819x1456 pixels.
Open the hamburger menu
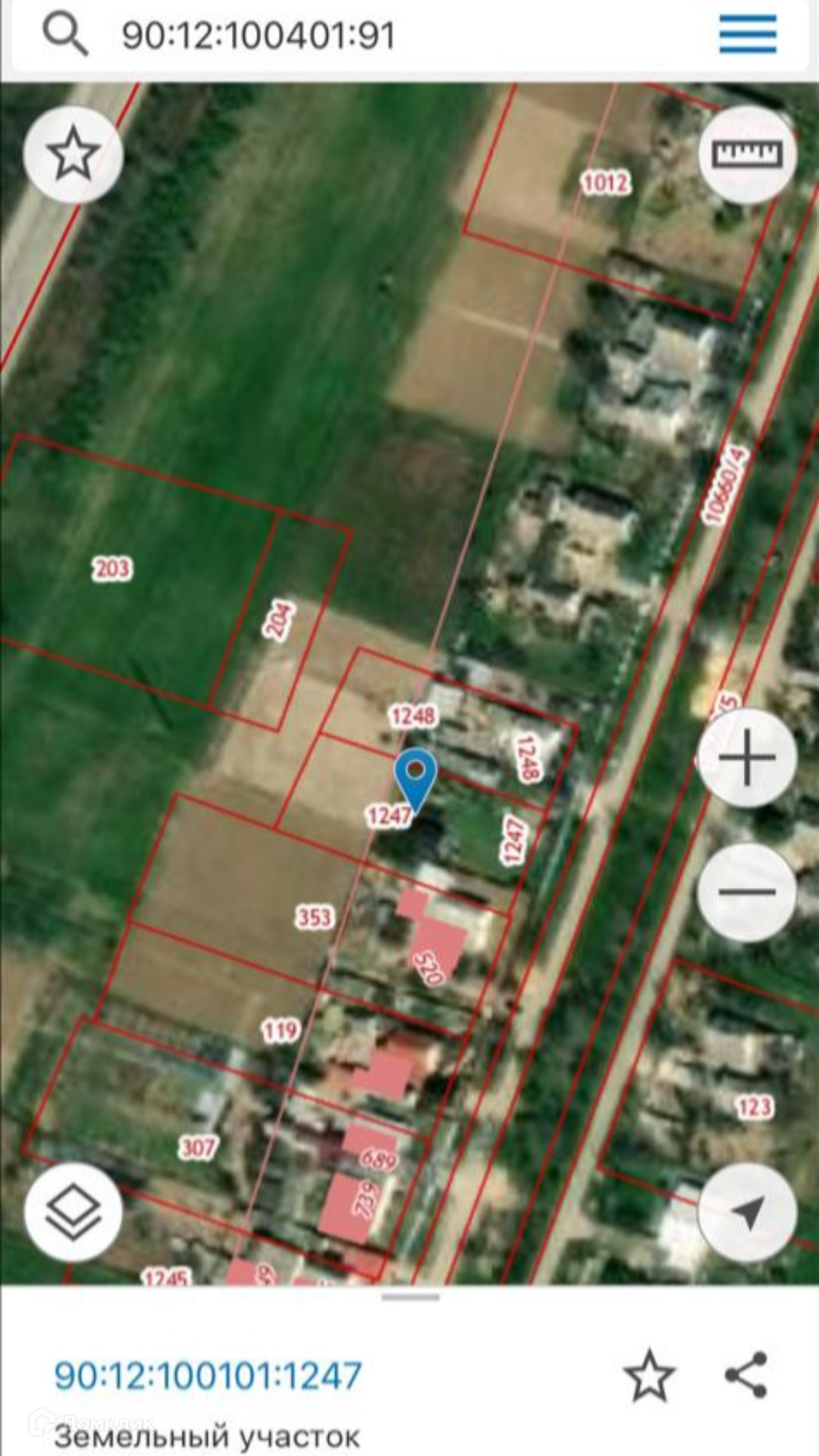747,34
